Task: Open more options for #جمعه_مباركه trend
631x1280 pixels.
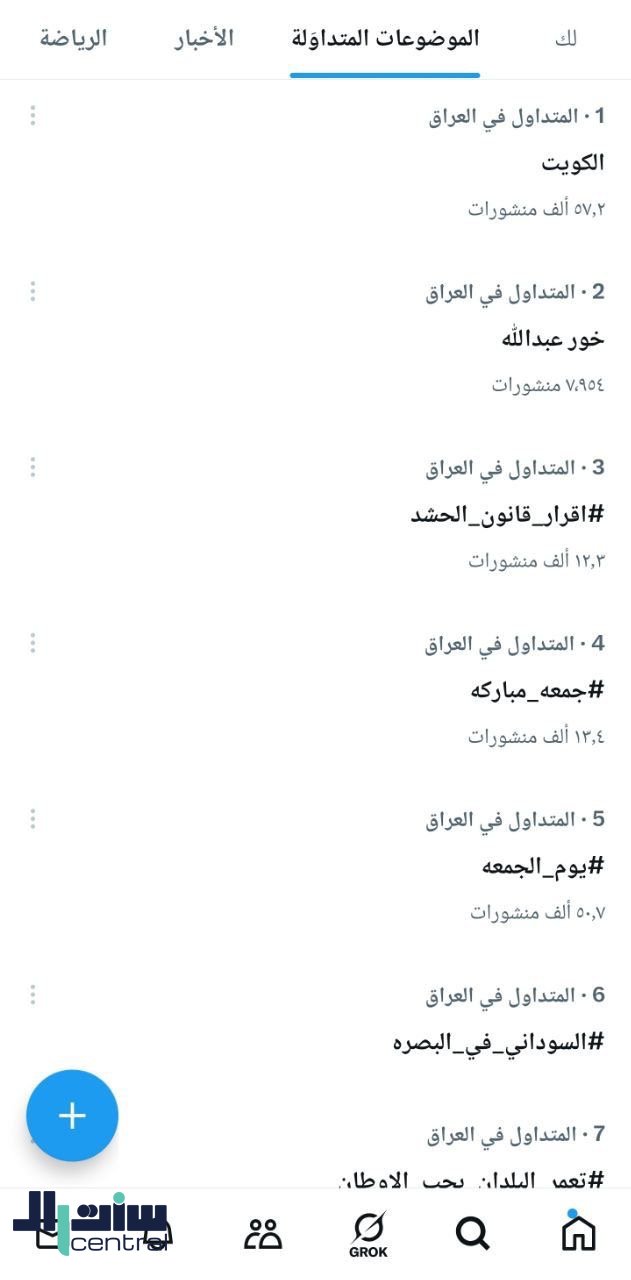Action: (33, 643)
